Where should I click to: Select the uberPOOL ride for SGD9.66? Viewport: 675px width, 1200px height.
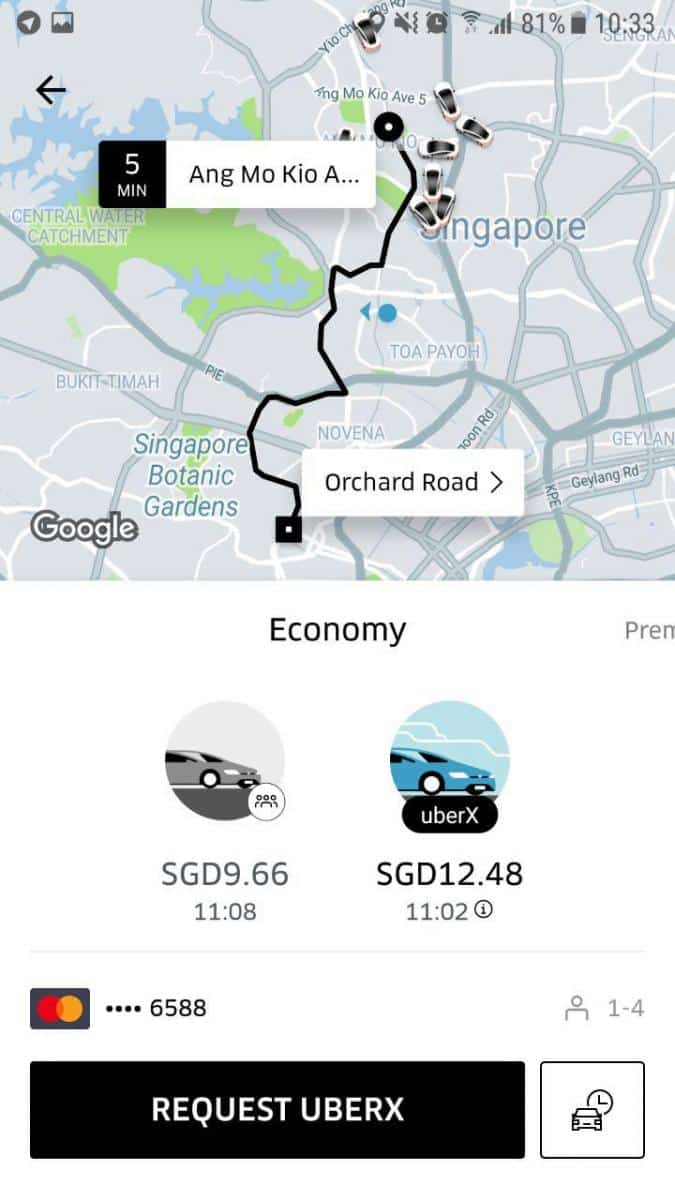(224, 762)
